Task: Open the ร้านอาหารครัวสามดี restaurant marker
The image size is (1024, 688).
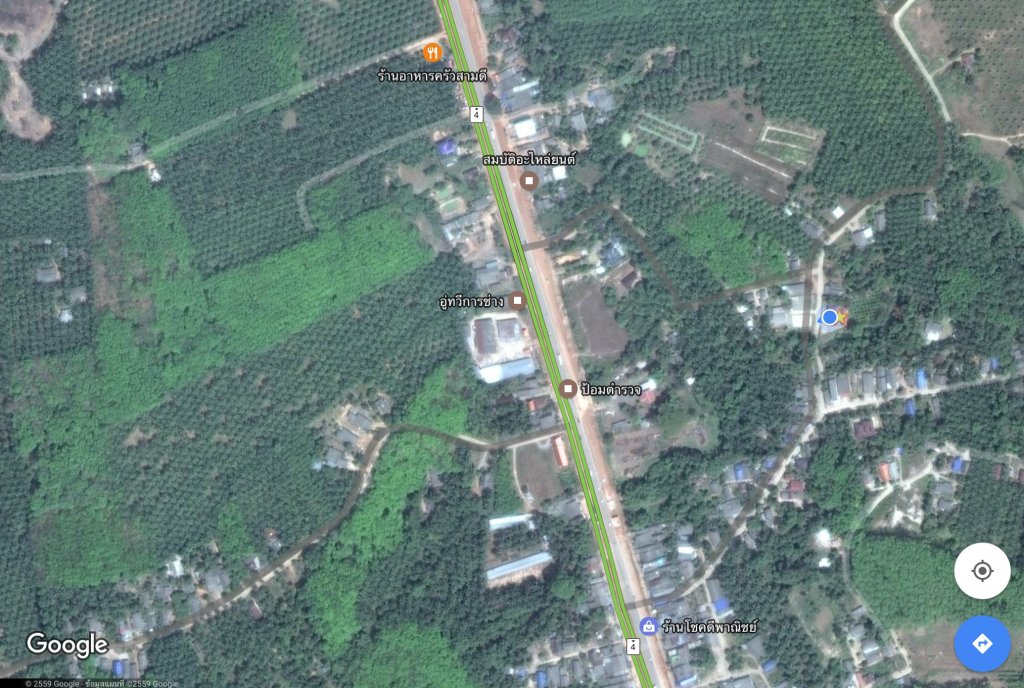Action: tap(432, 52)
